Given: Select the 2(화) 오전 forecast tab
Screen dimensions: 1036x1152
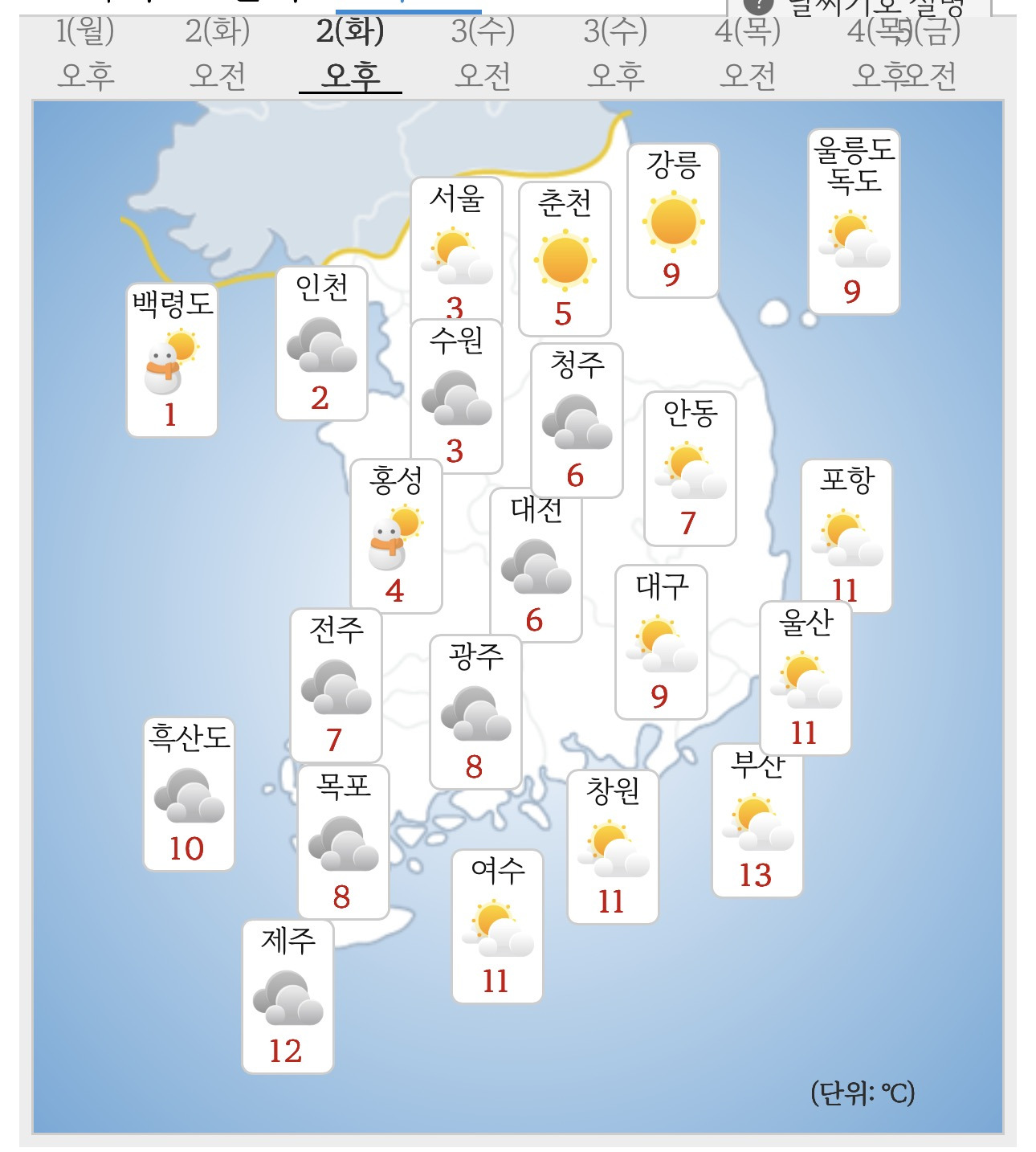Looking at the screenshot, I should pyautogui.click(x=218, y=53).
